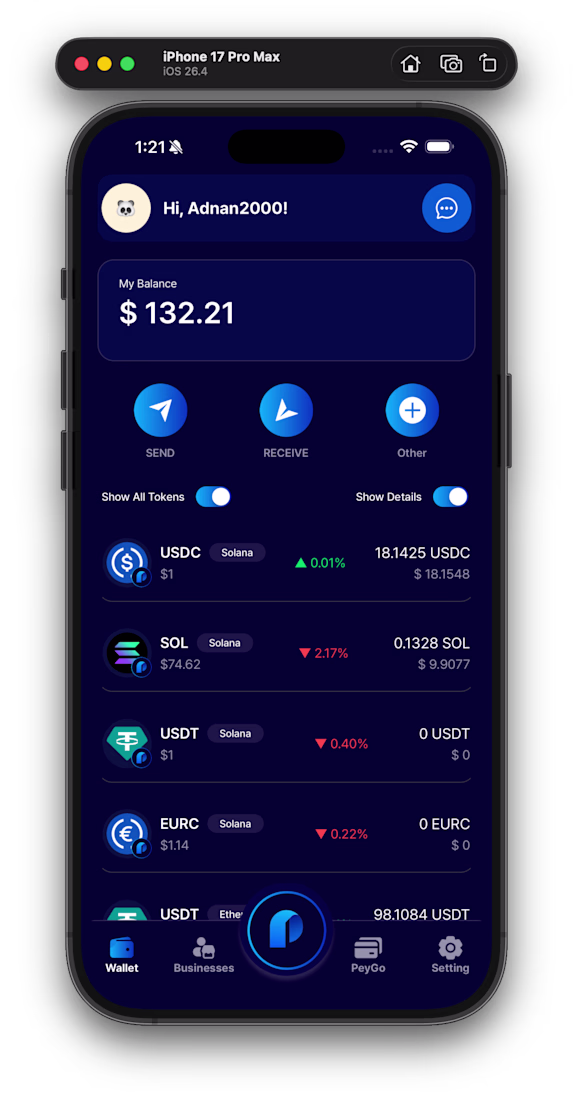Tap the simulator home button
The height and width of the screenshot is (1100, 573).
click(410, 64)
